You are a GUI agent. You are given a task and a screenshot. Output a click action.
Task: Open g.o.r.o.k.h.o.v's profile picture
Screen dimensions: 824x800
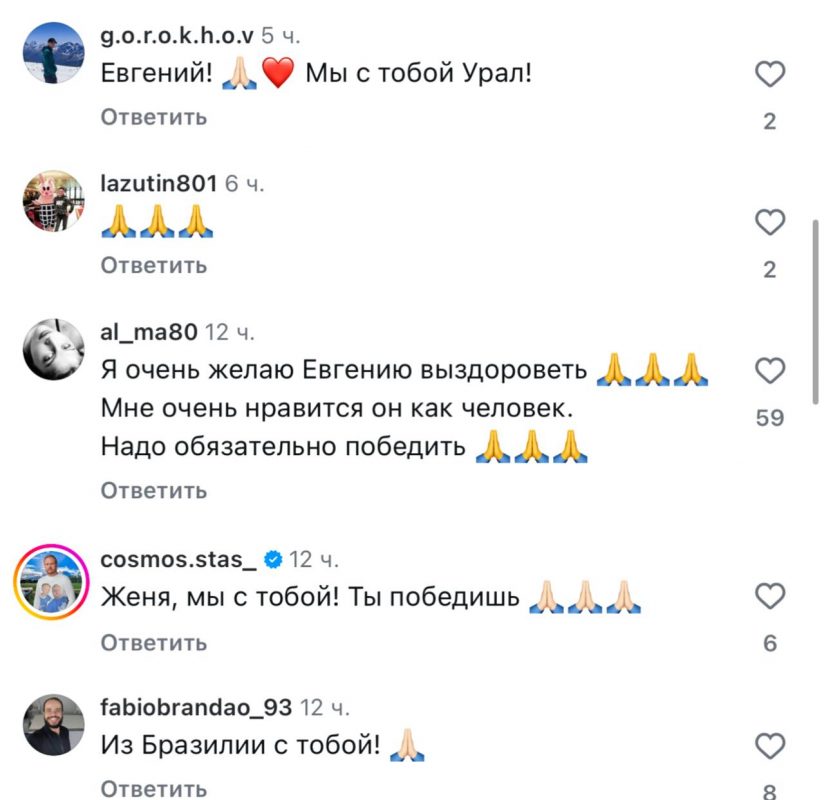53,53
